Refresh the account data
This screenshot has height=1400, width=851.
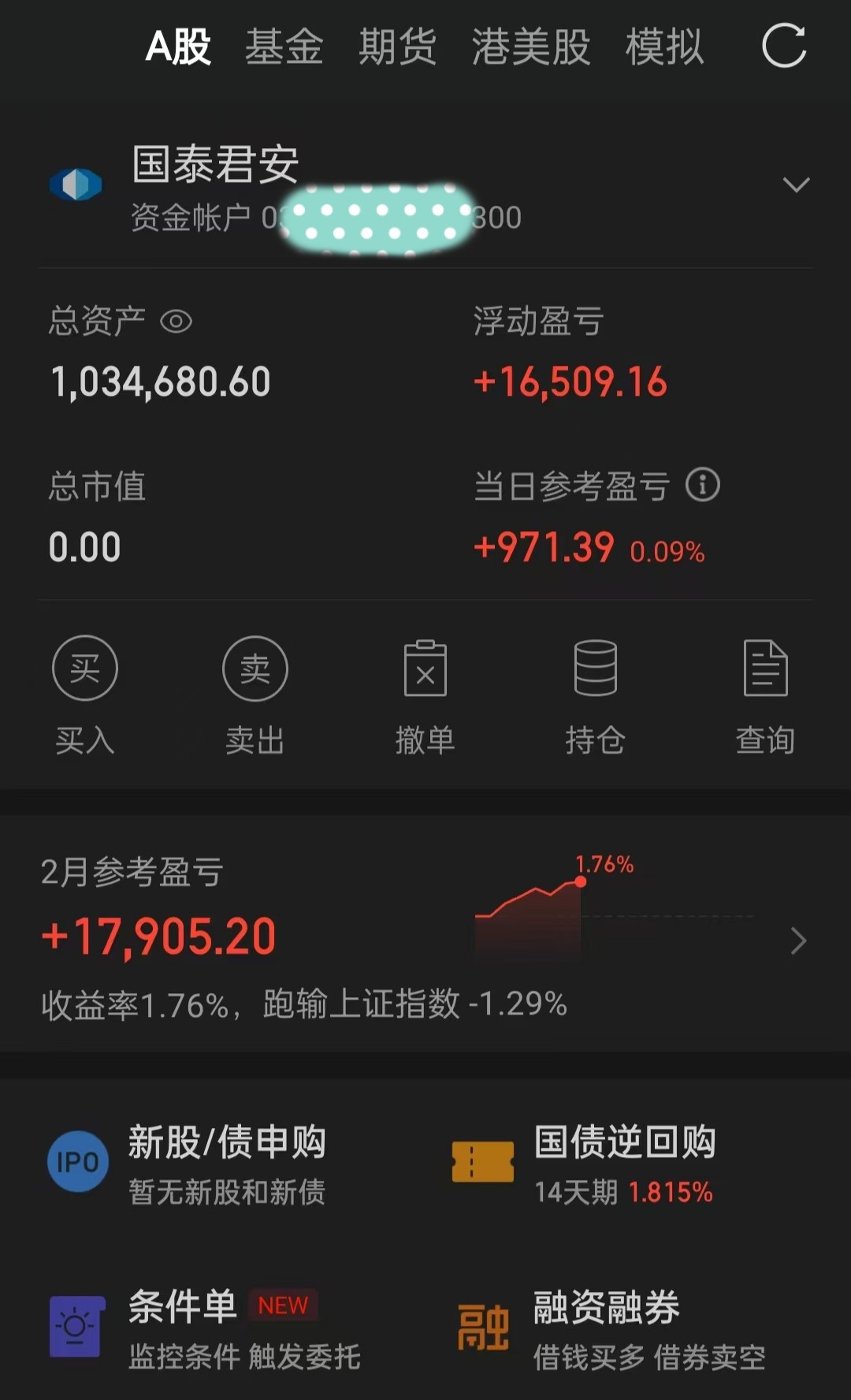(784, 46)
